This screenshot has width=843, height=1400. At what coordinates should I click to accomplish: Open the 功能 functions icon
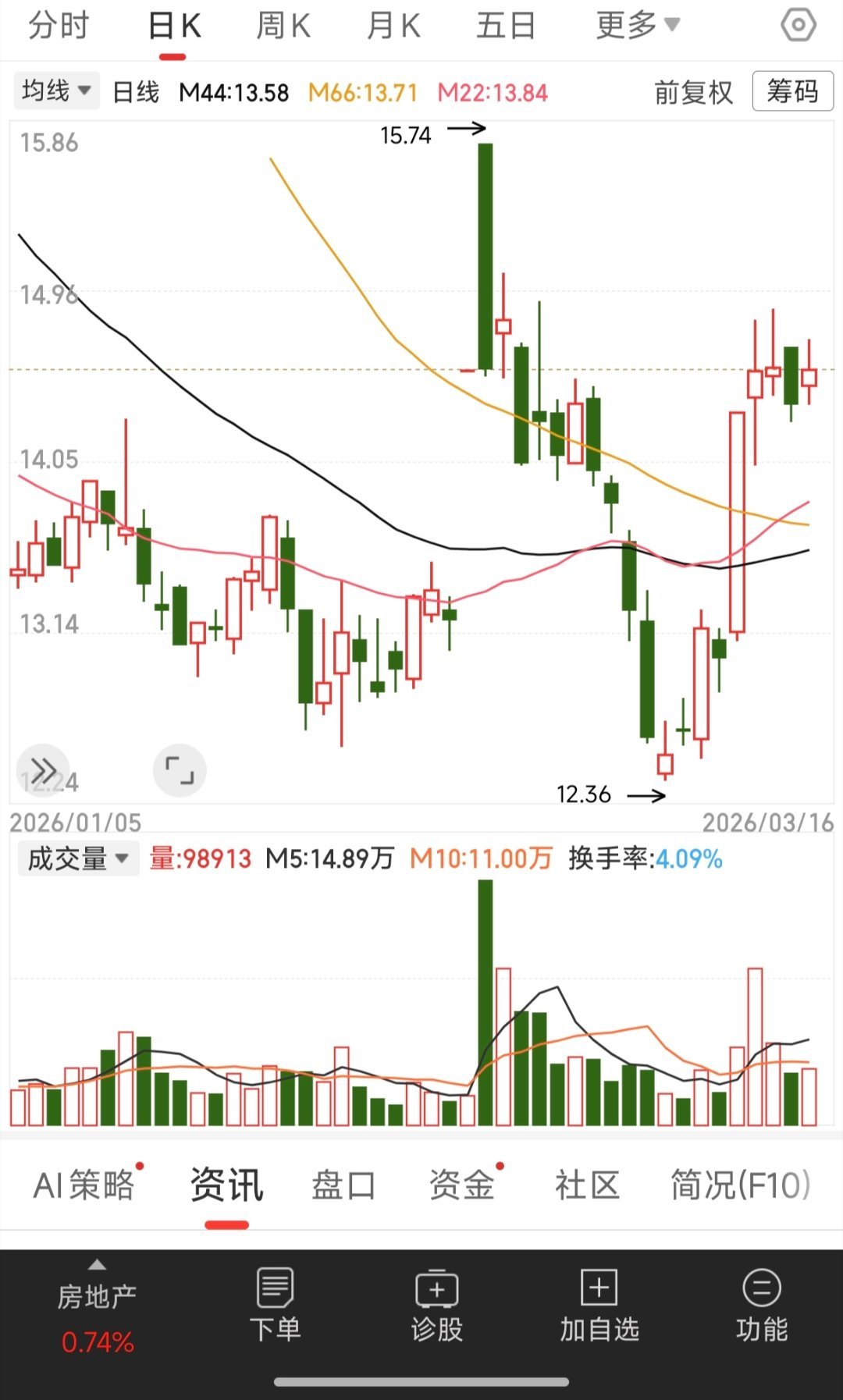point(759,1302)
